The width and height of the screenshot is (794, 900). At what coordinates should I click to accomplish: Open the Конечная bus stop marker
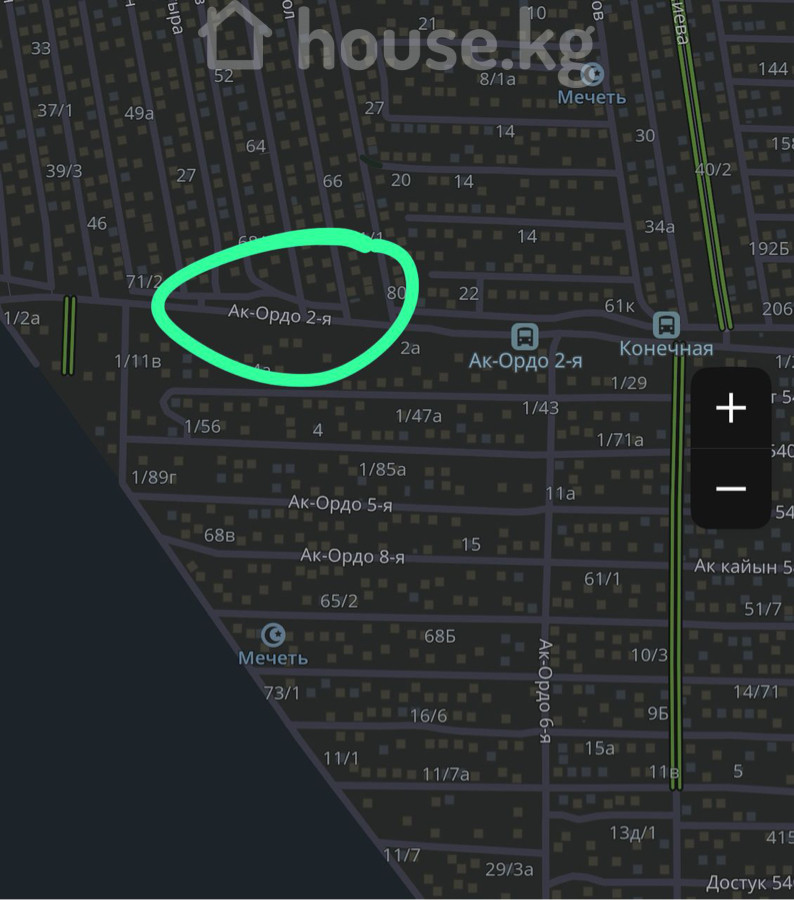(x=666, y=324)
